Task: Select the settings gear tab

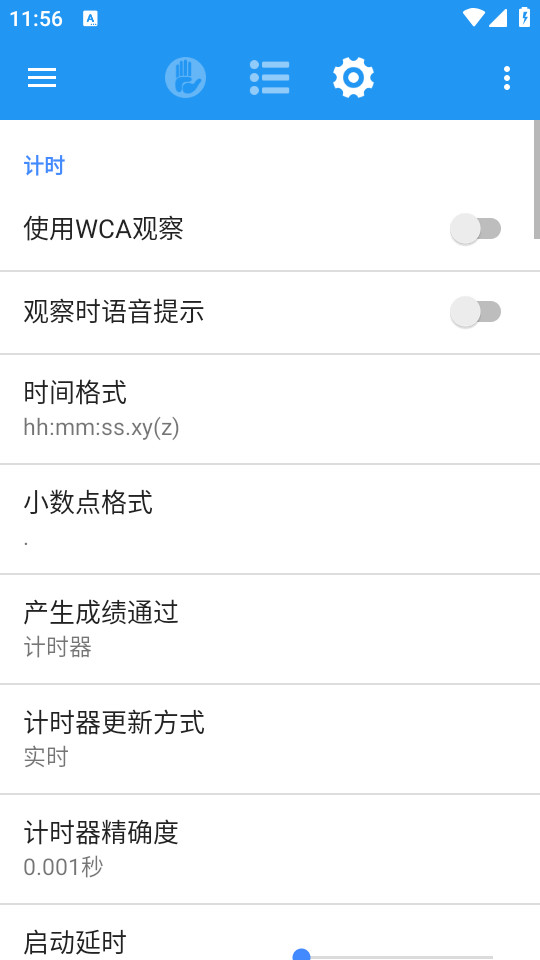Action: tap(353, 78)
